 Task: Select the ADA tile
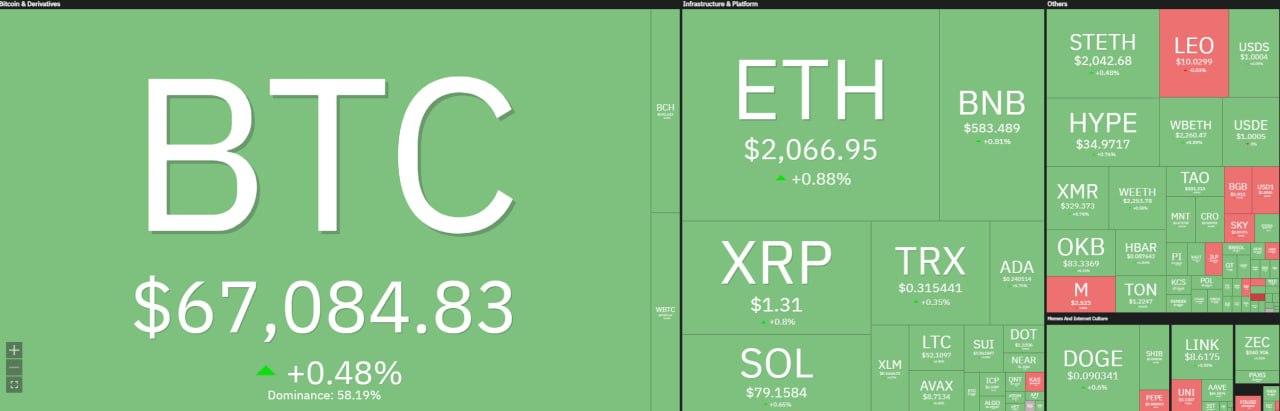1017,272
